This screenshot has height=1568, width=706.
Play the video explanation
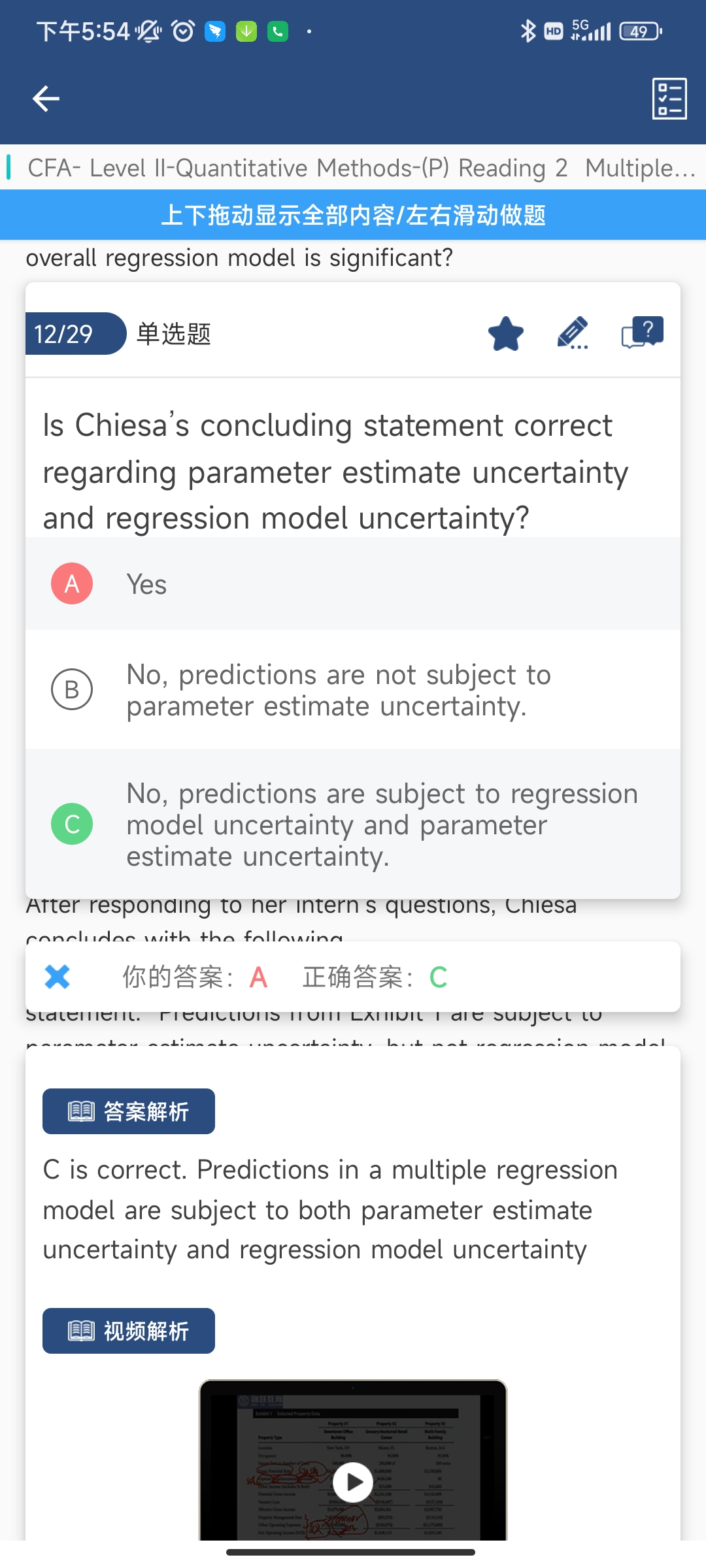pos(353,1482)
